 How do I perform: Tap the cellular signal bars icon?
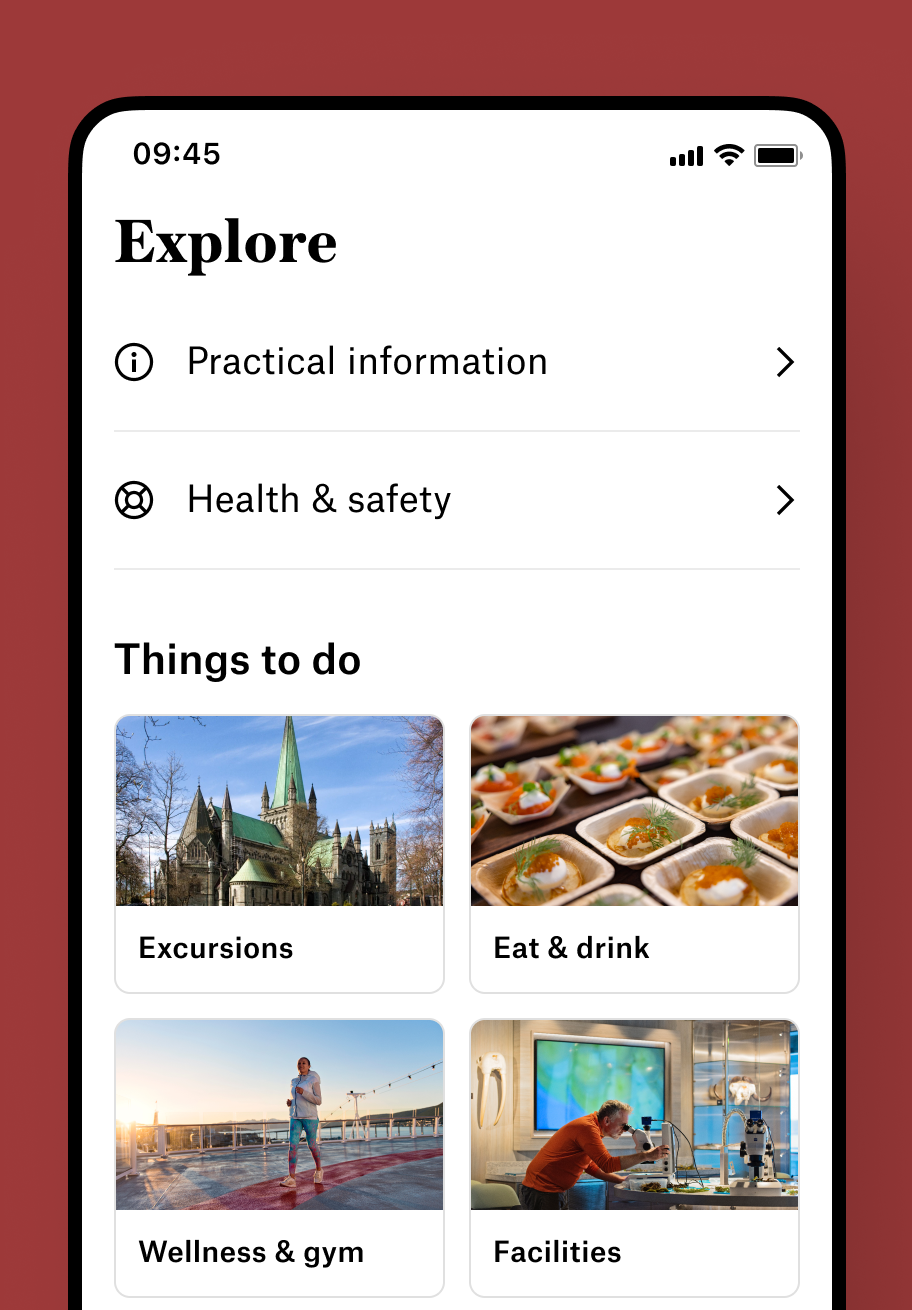(x=685, y=155)
